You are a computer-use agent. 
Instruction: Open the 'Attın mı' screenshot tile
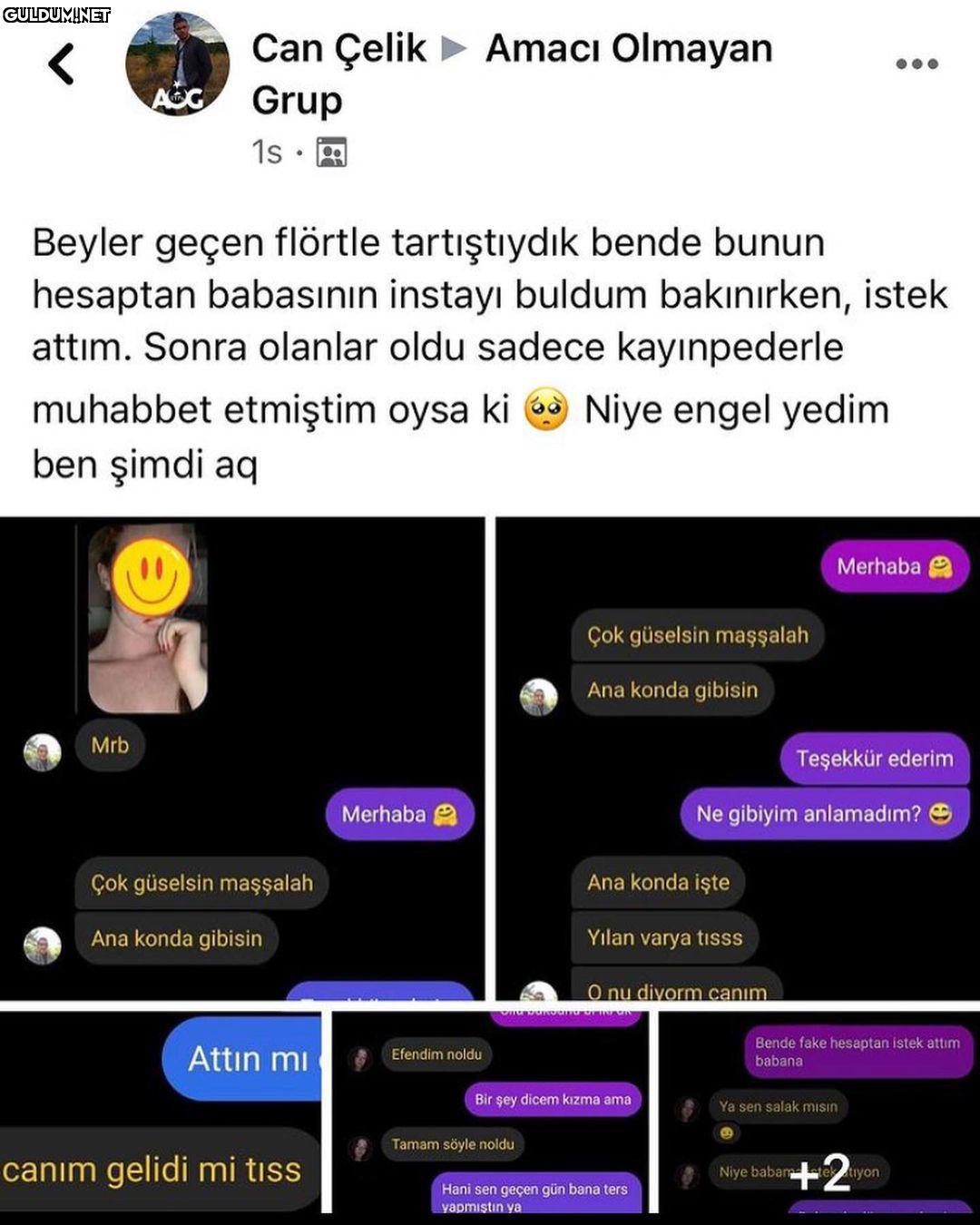coord(161,1112)
